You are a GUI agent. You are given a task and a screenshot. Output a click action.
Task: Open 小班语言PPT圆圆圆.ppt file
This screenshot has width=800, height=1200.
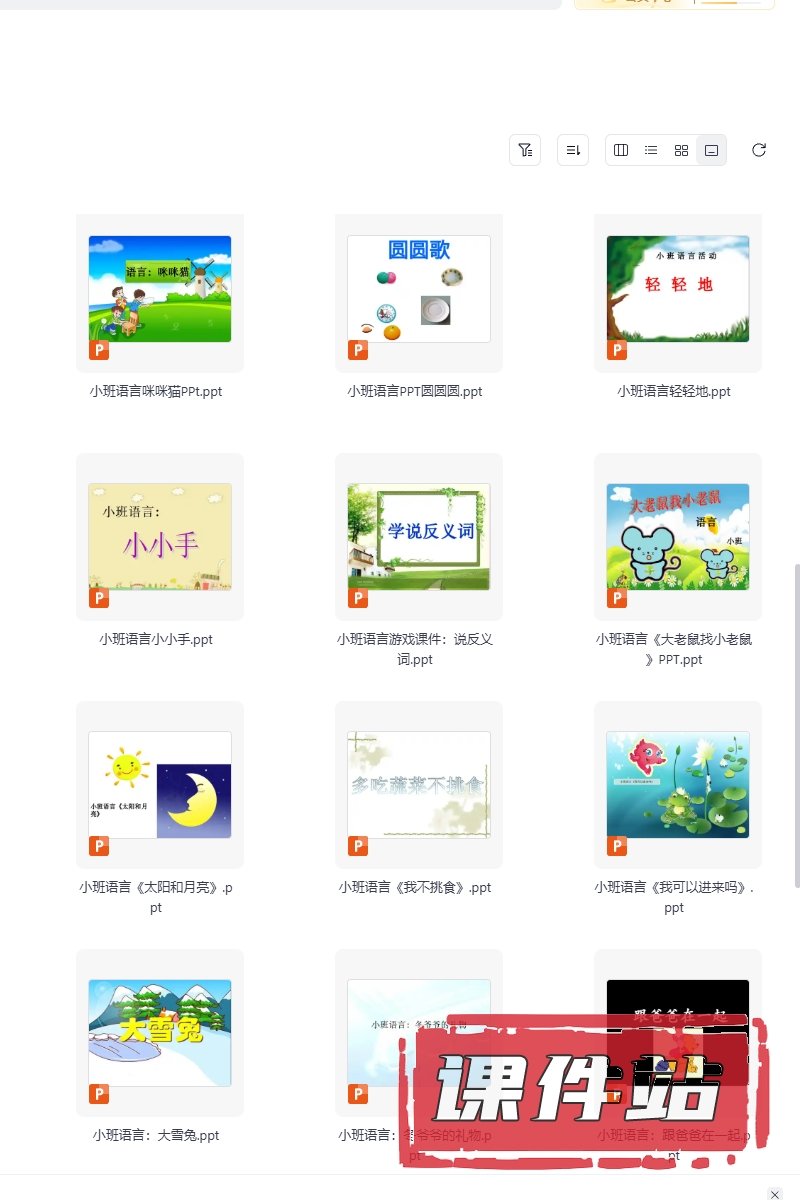419,290
